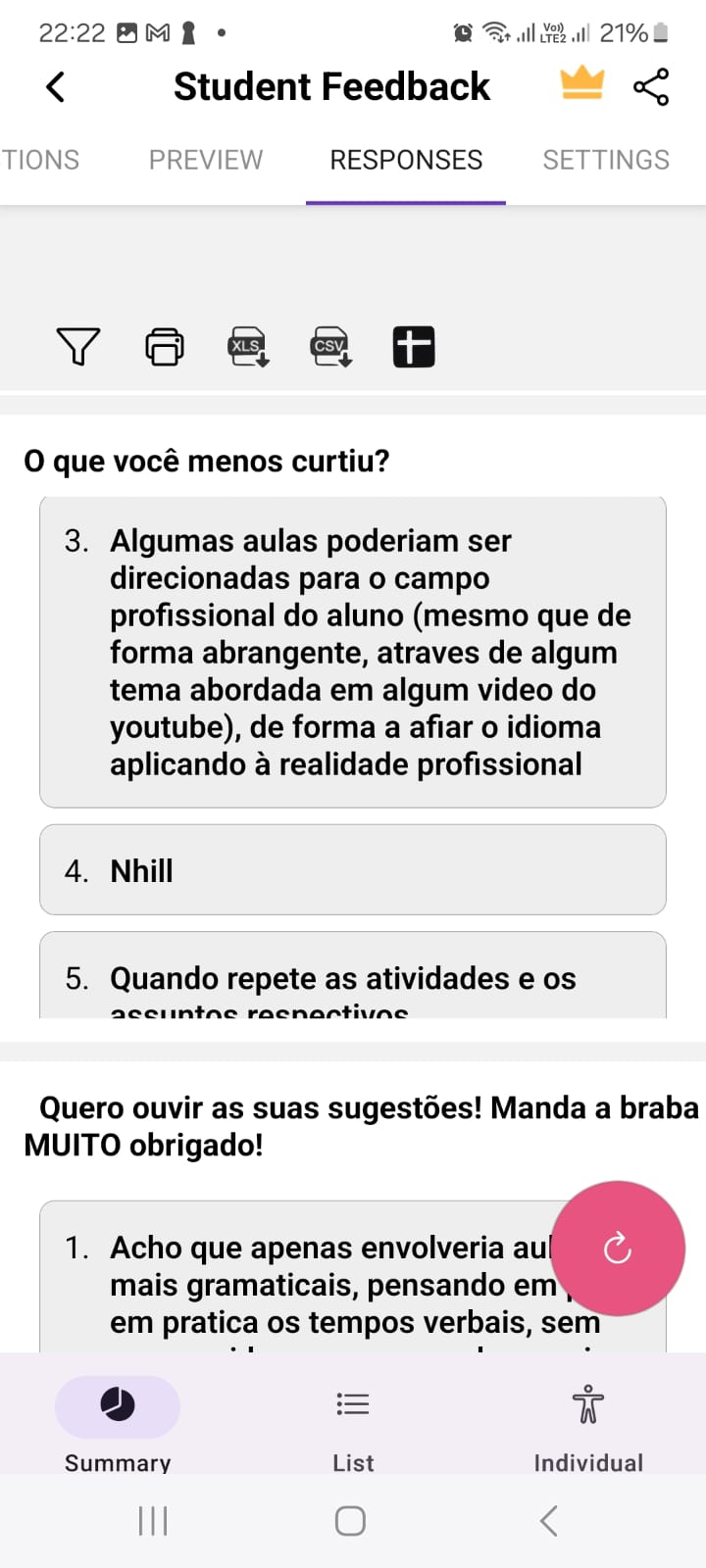This screenshot has height=1568, width=706.
Task: Open the responses filter
Action: tap(78, 347)
